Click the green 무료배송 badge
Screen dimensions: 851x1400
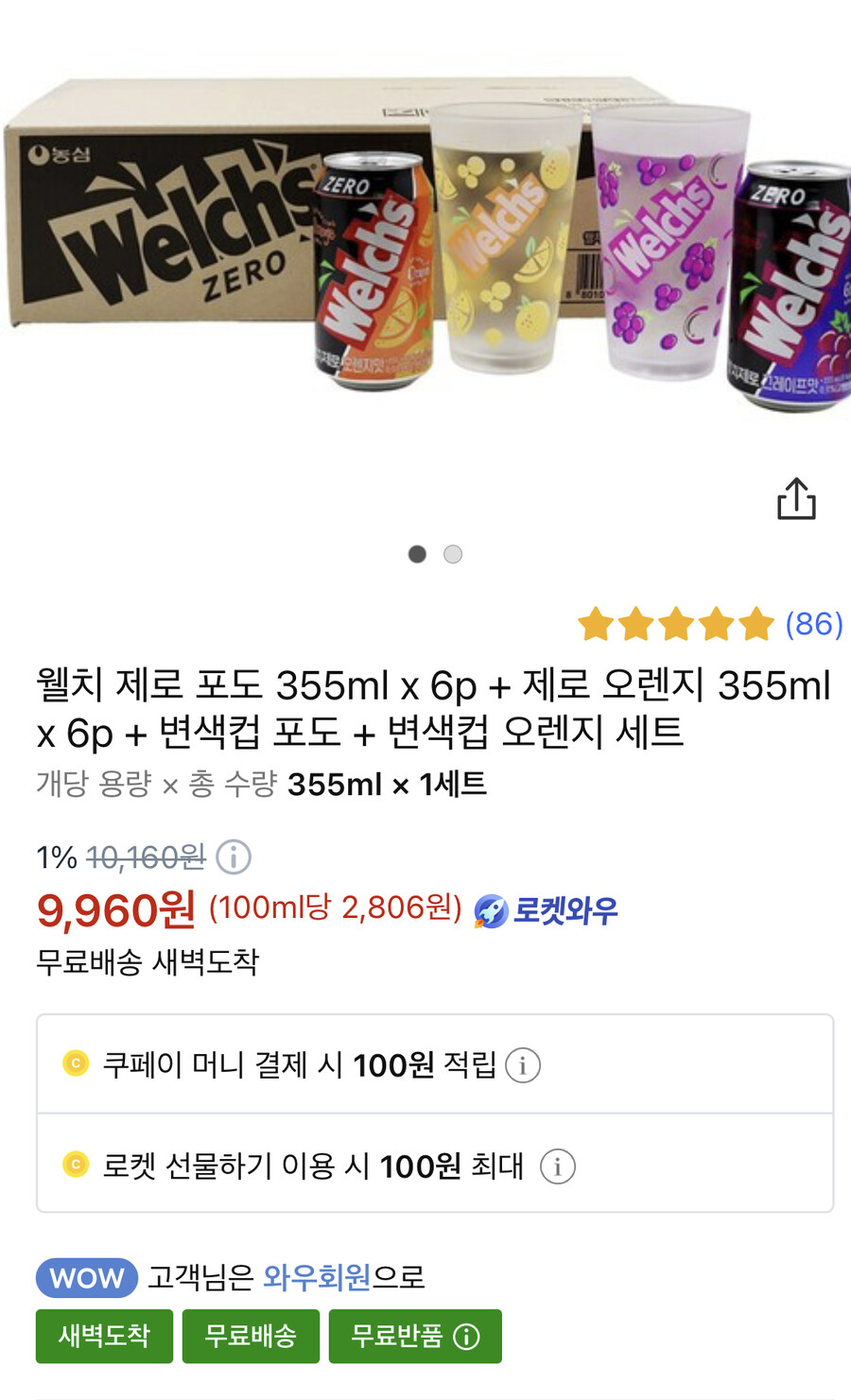[x=251, y=1336]
